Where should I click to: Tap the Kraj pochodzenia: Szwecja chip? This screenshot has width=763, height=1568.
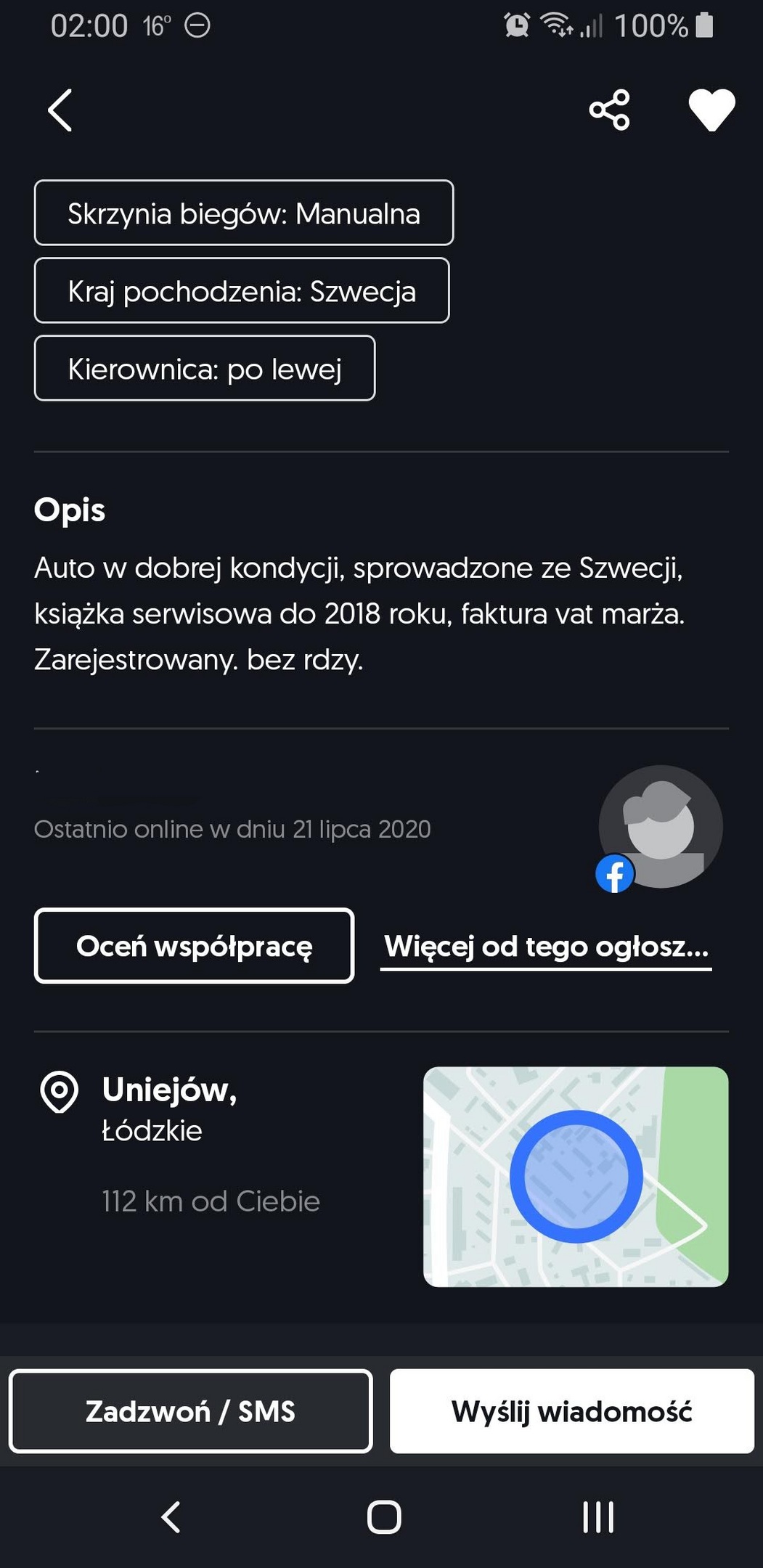242,290
